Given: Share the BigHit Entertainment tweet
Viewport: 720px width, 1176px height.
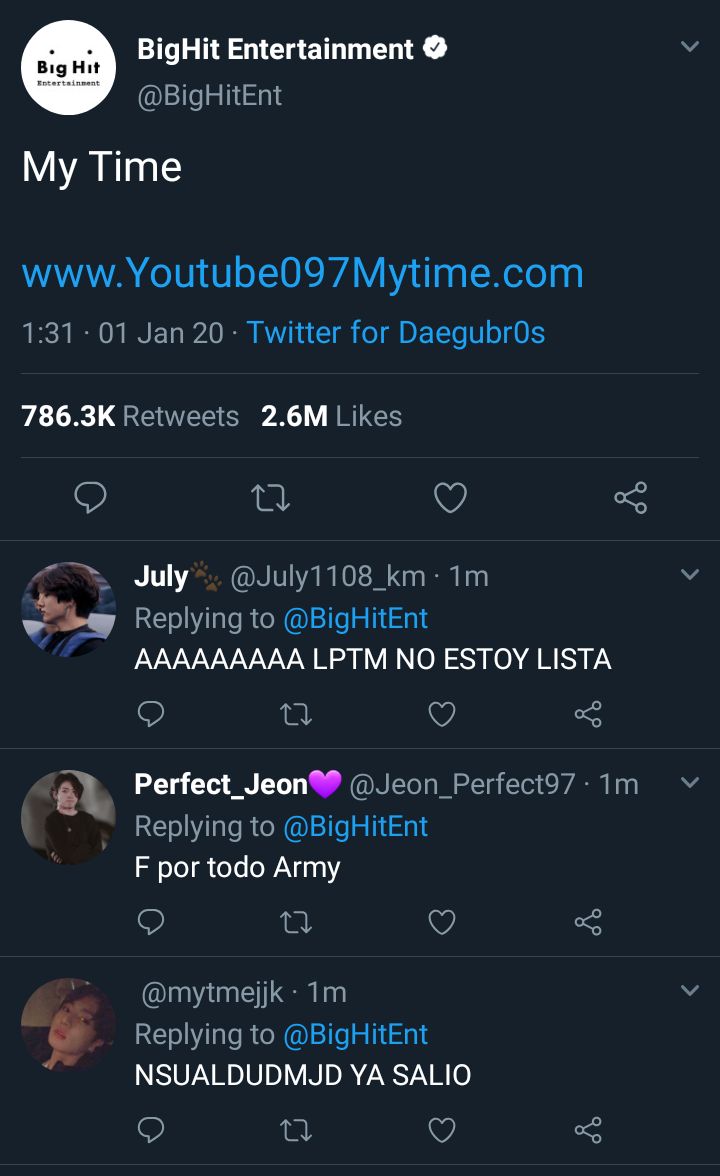Looking at the screenshot, I should point(631,497).
